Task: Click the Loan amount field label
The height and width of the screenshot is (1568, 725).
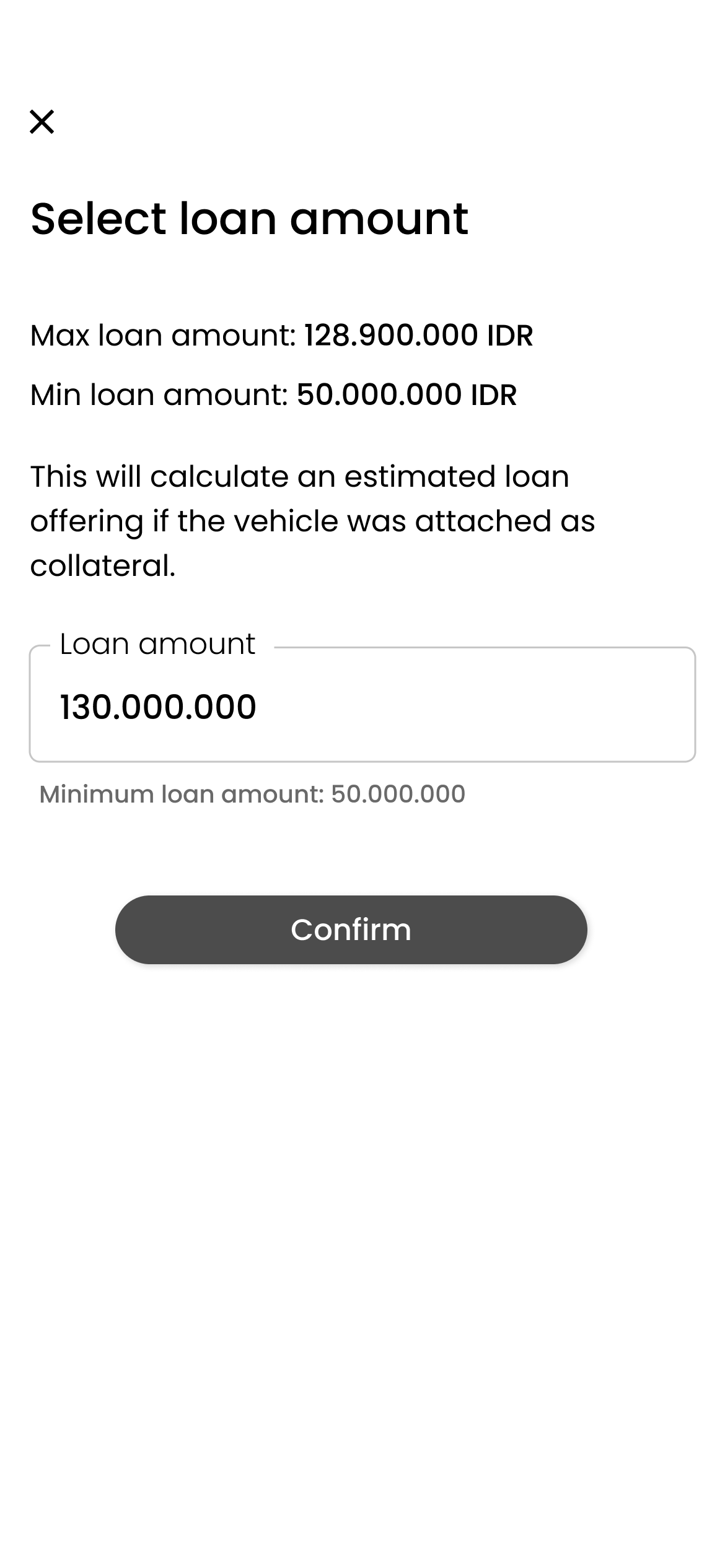Action: (156, 644)
